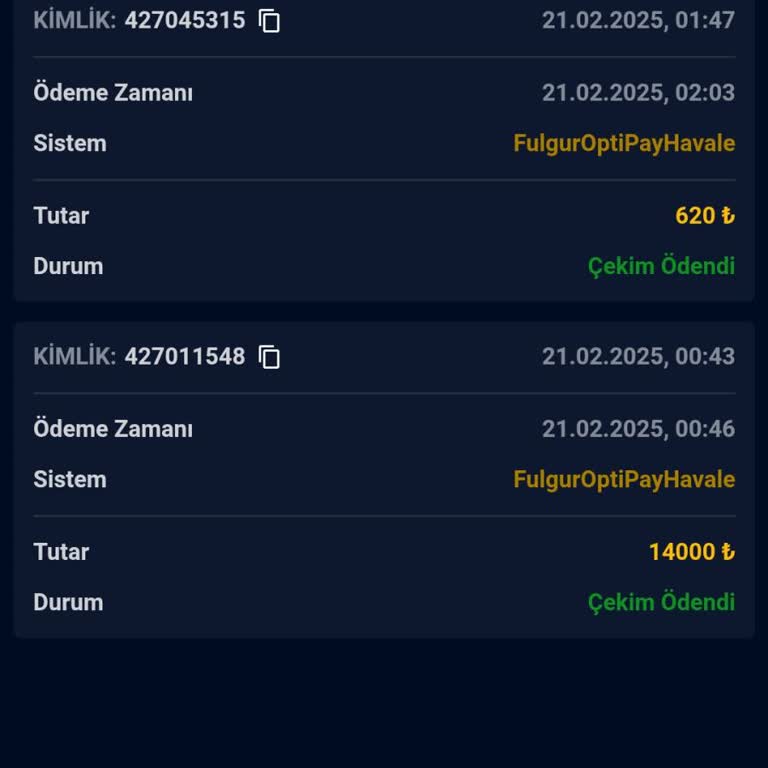This screenshot has height=768, width=768.
Task: Copy transaction ID 427045315
Action: click(269, 21)
